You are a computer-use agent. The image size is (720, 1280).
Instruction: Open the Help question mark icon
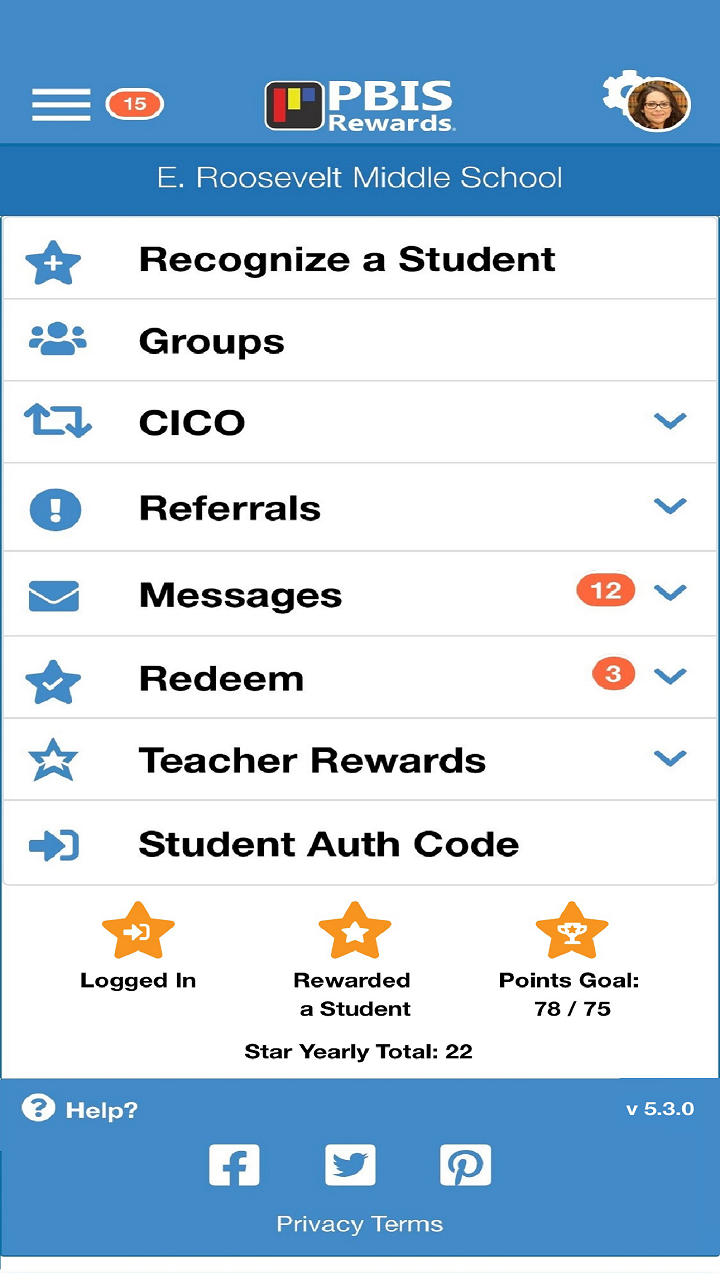click(36, 1108)
